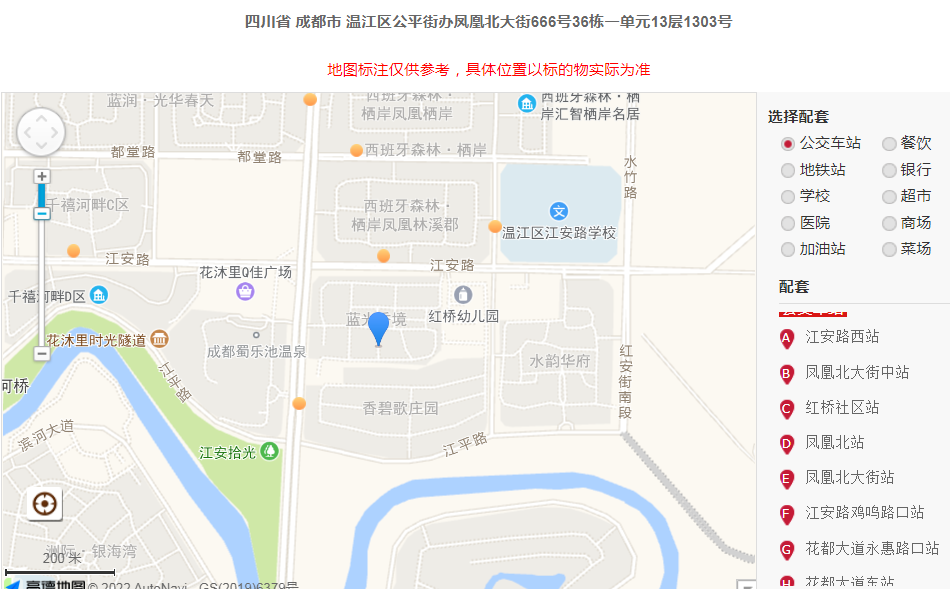Pick the 商场 radio option
Viewport: 950px width, 589px height.
pos(889,223)
